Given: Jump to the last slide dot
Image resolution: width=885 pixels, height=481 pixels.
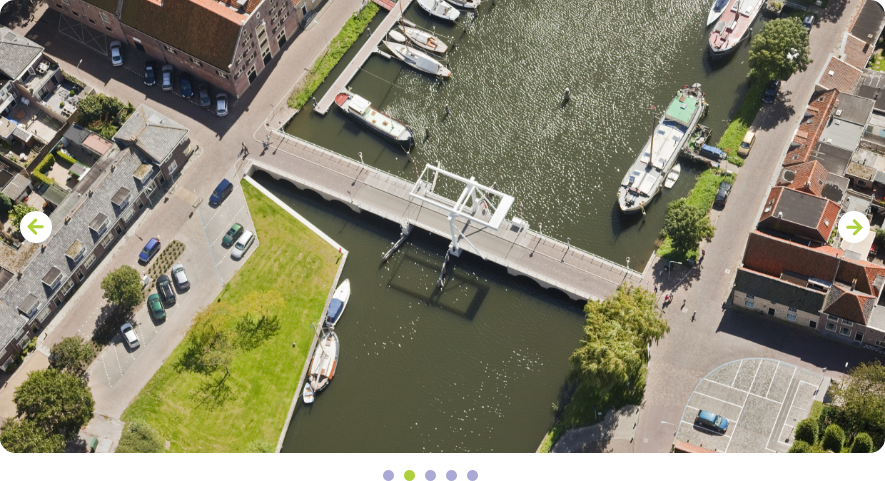Looking at the screenshot, I should [x=472, y=475].
